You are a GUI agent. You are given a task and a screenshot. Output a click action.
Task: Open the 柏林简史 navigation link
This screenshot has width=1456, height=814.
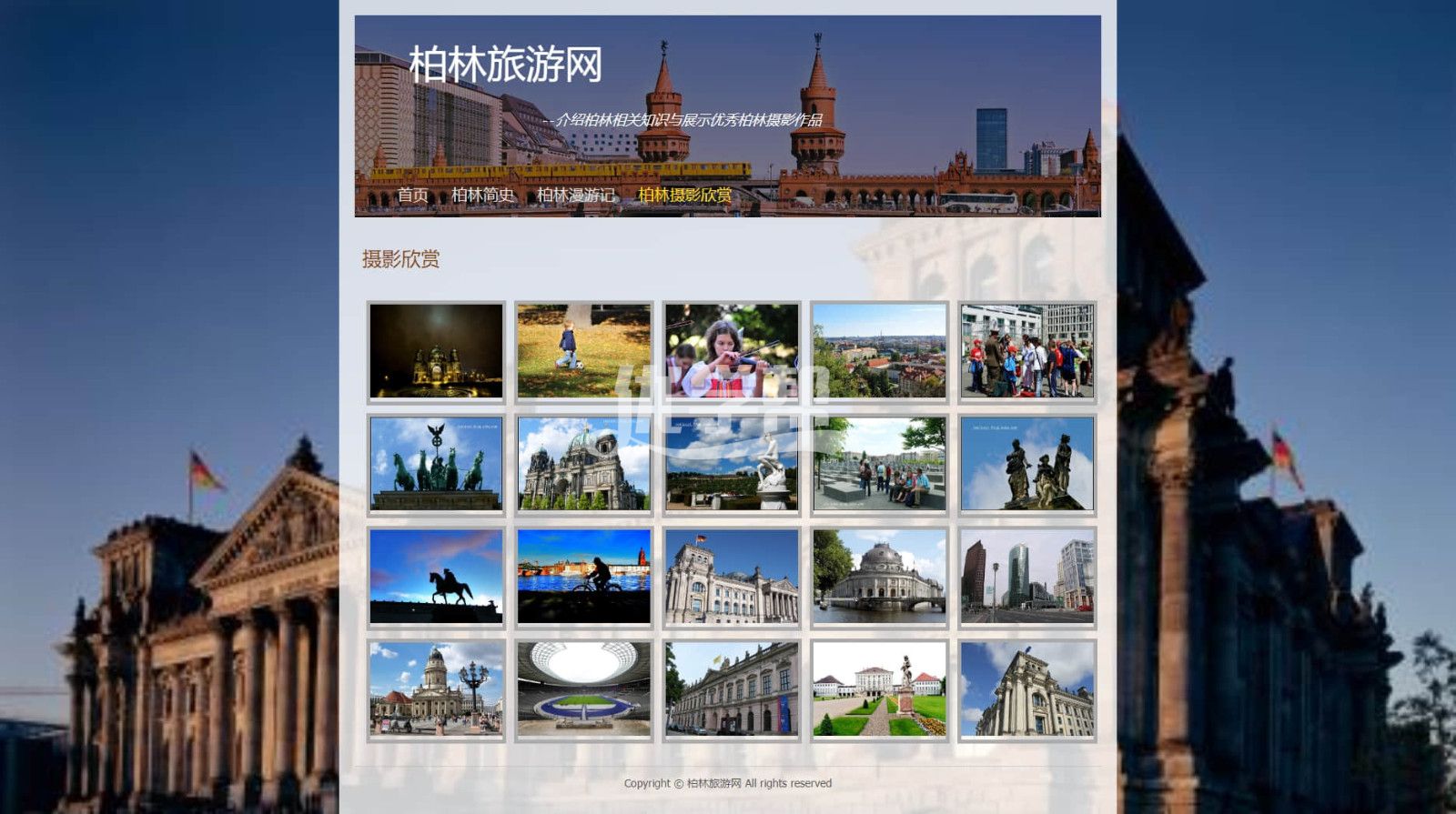[482, 195]
